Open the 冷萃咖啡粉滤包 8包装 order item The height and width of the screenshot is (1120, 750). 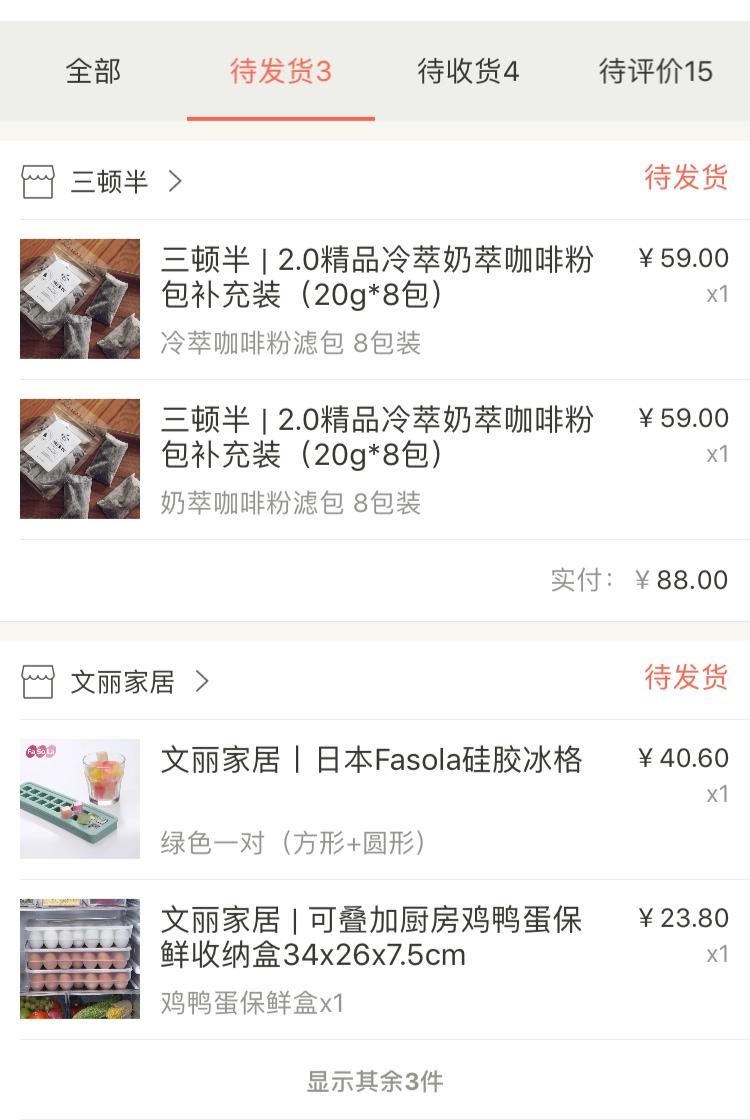(x=376, y=299)
